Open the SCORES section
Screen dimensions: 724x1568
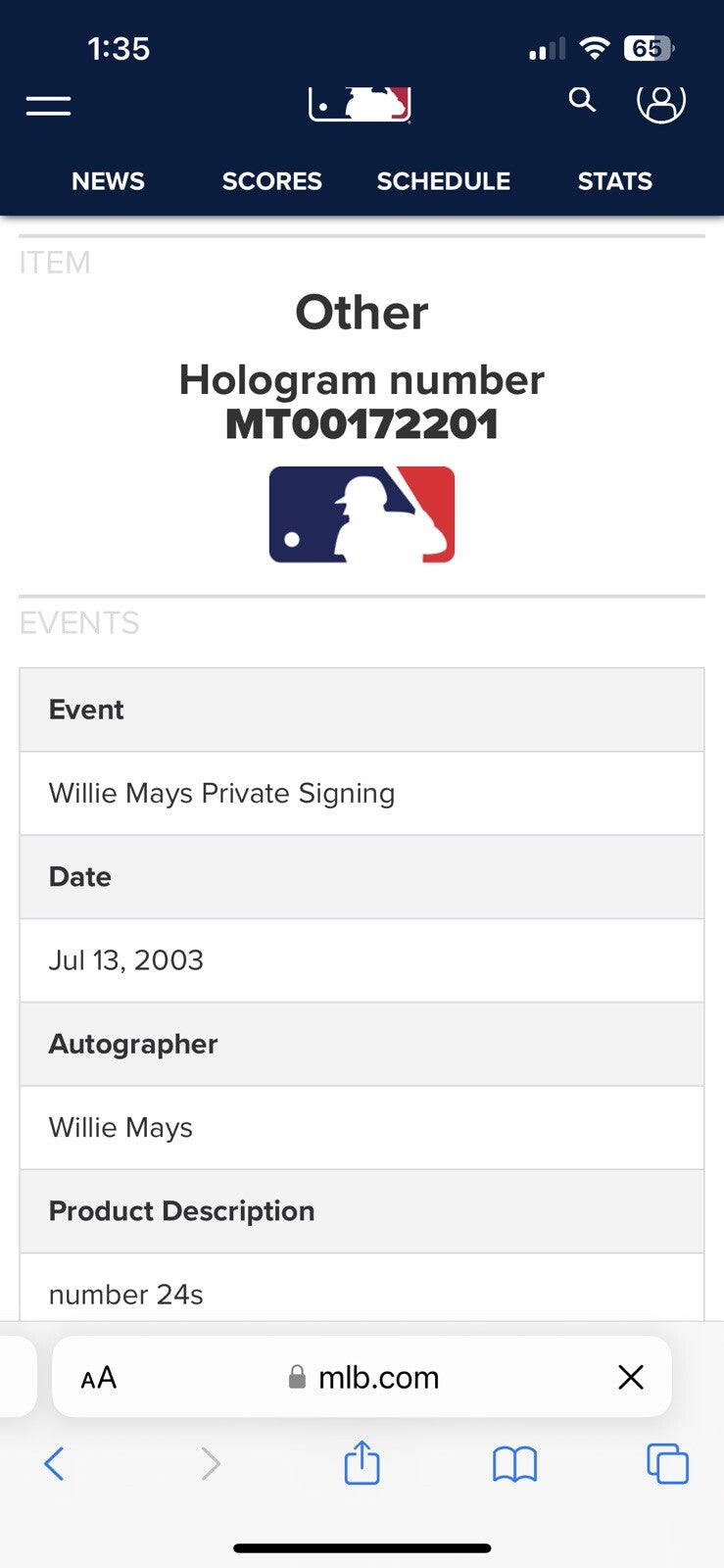tap(271, 181)
